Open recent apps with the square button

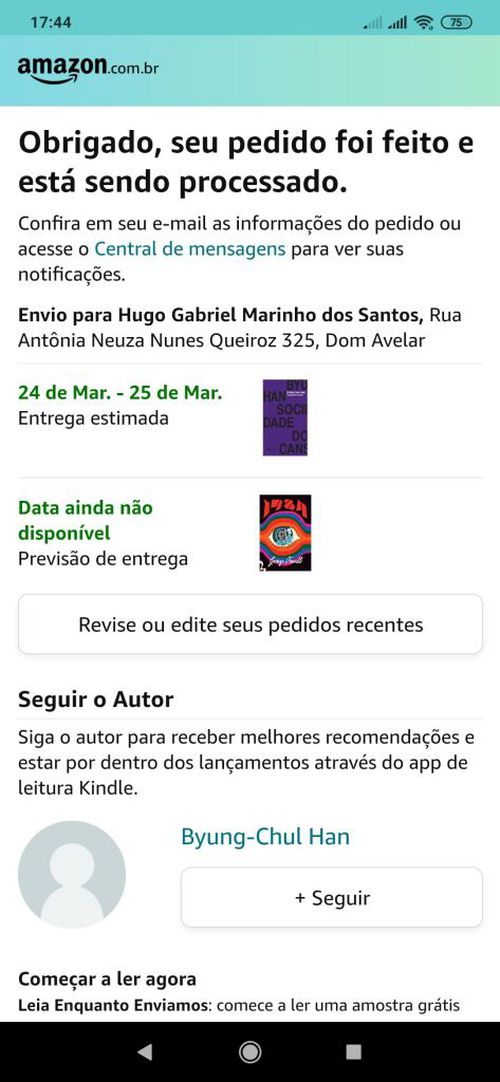click(354, 1052)
